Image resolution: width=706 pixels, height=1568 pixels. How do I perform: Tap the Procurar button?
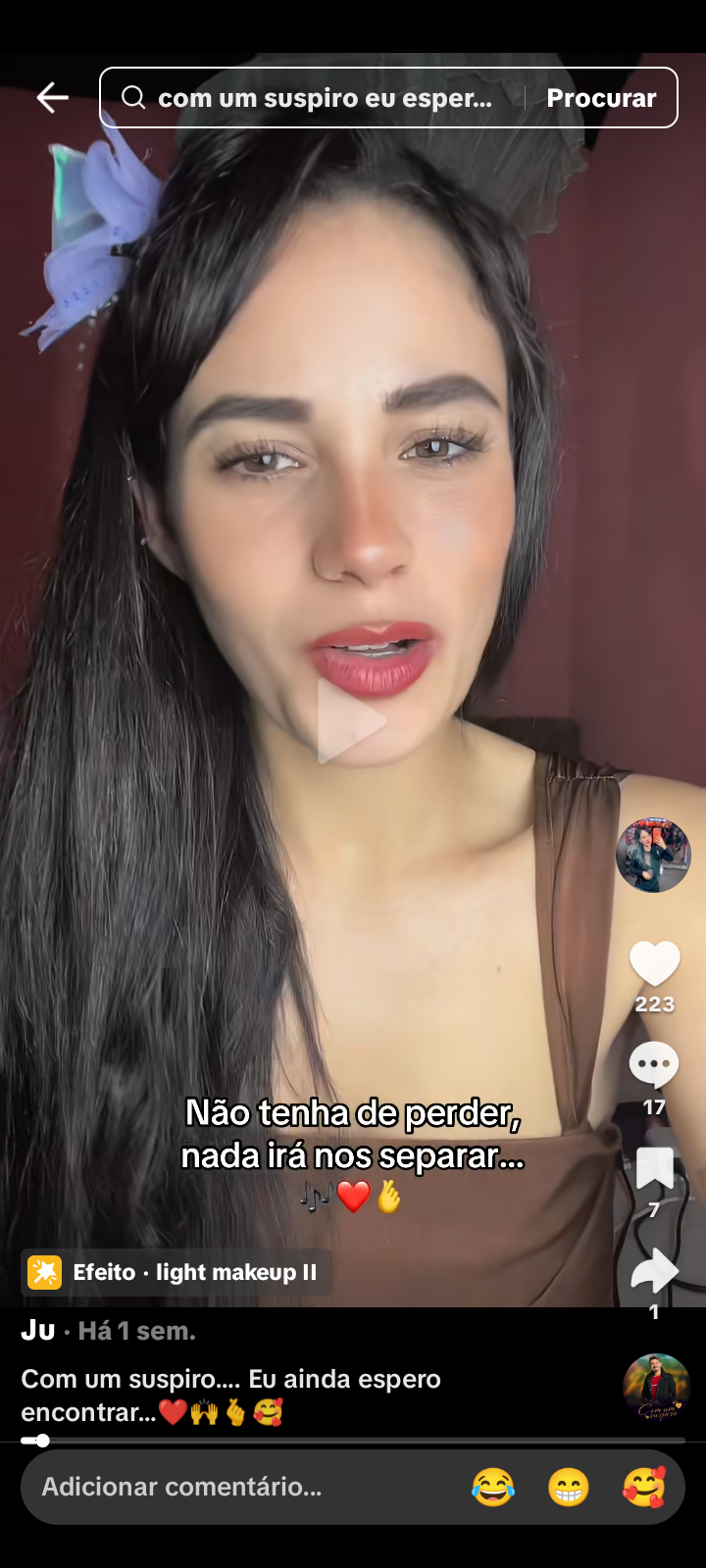(600, 98)
